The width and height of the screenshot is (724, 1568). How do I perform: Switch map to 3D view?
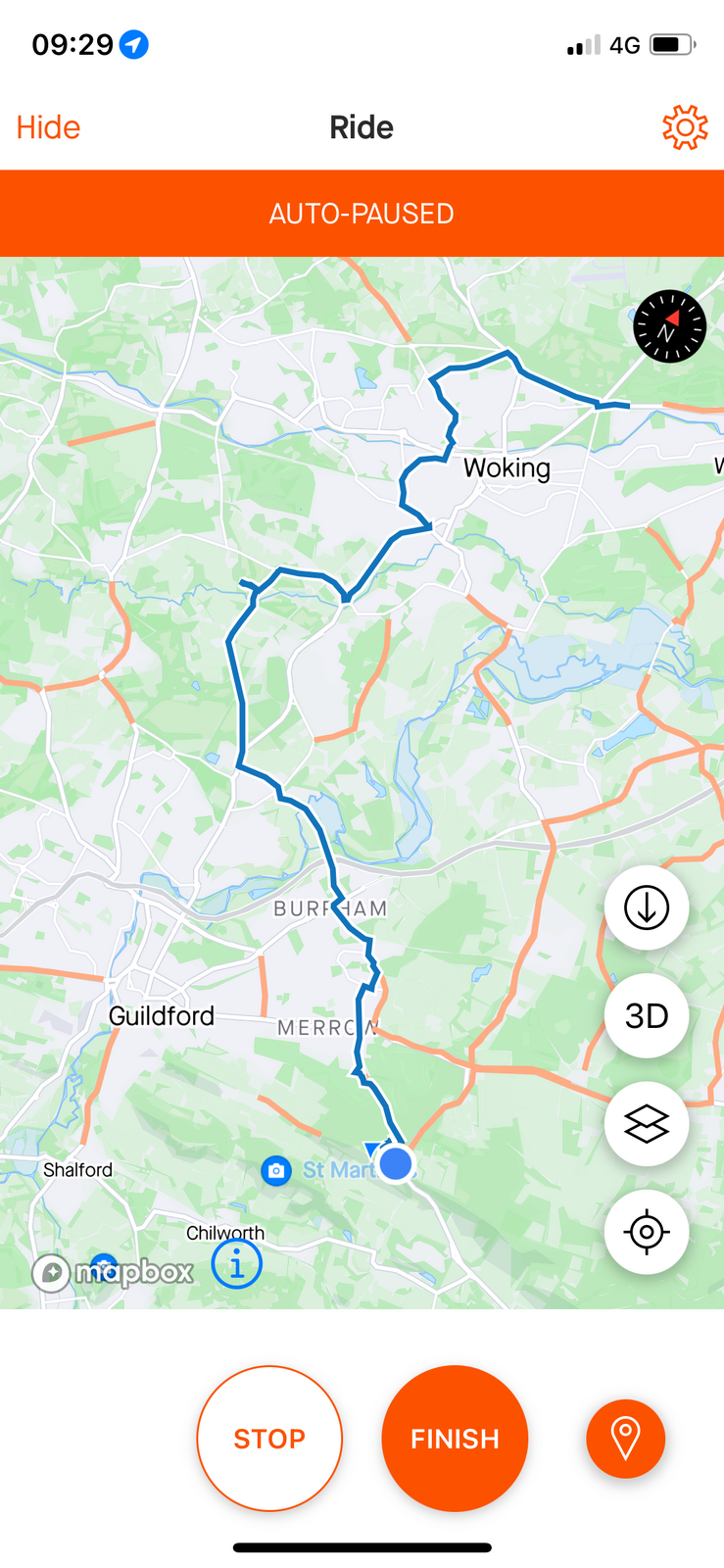click(x=647, y=1015)
